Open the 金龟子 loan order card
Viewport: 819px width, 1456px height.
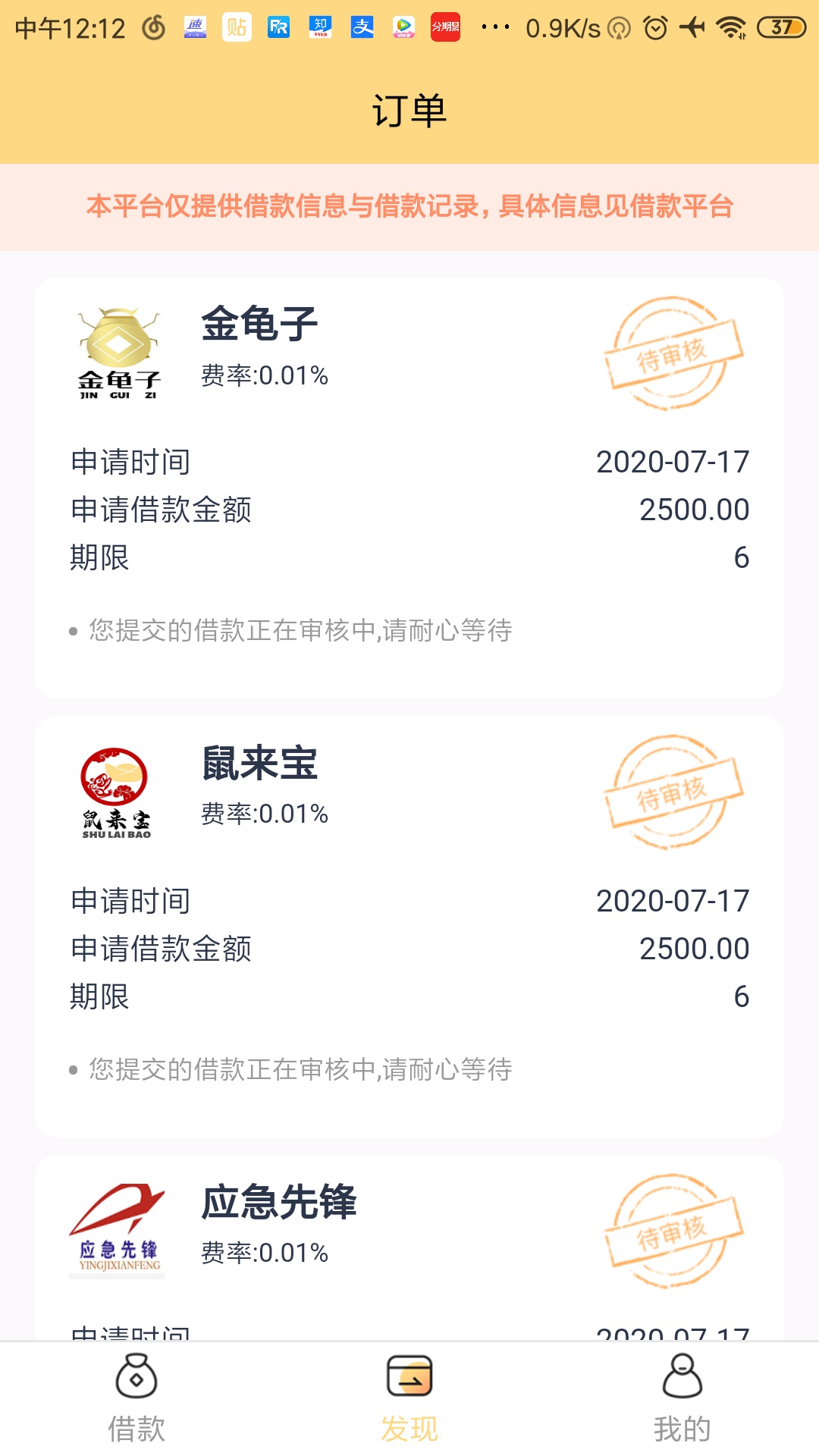click(x=409, y=488)
